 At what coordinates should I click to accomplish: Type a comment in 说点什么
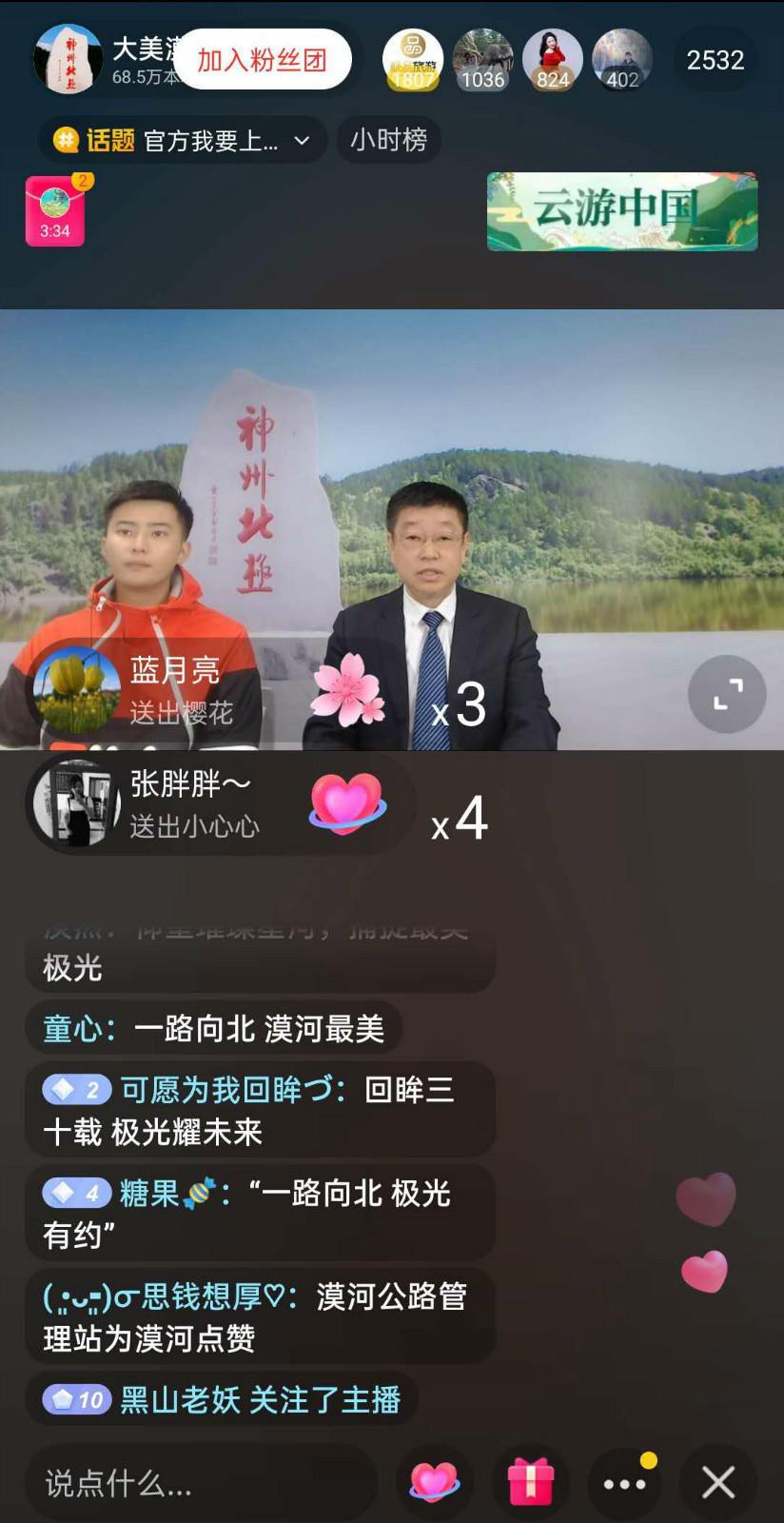pos(200,1482)
